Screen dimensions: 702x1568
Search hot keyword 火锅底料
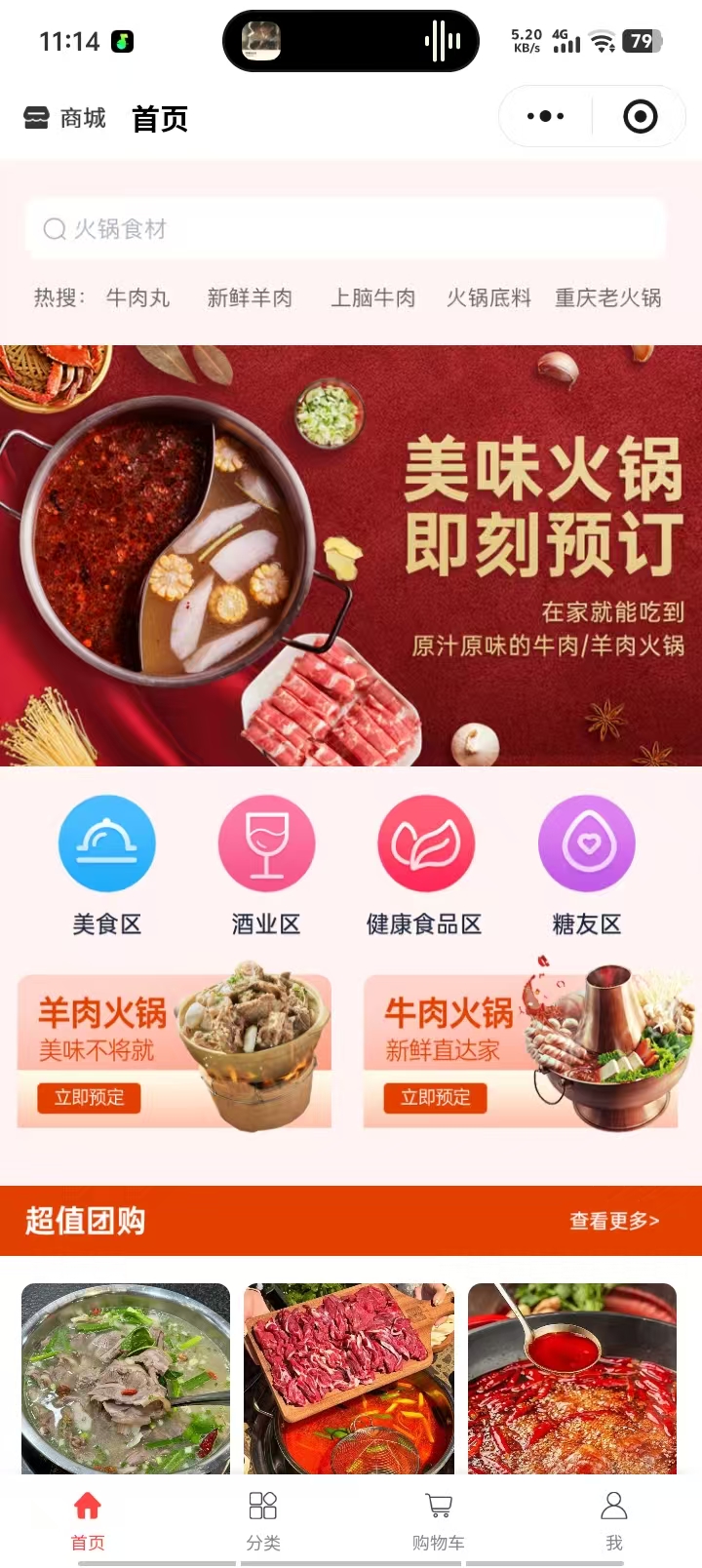tap(488, 298)
